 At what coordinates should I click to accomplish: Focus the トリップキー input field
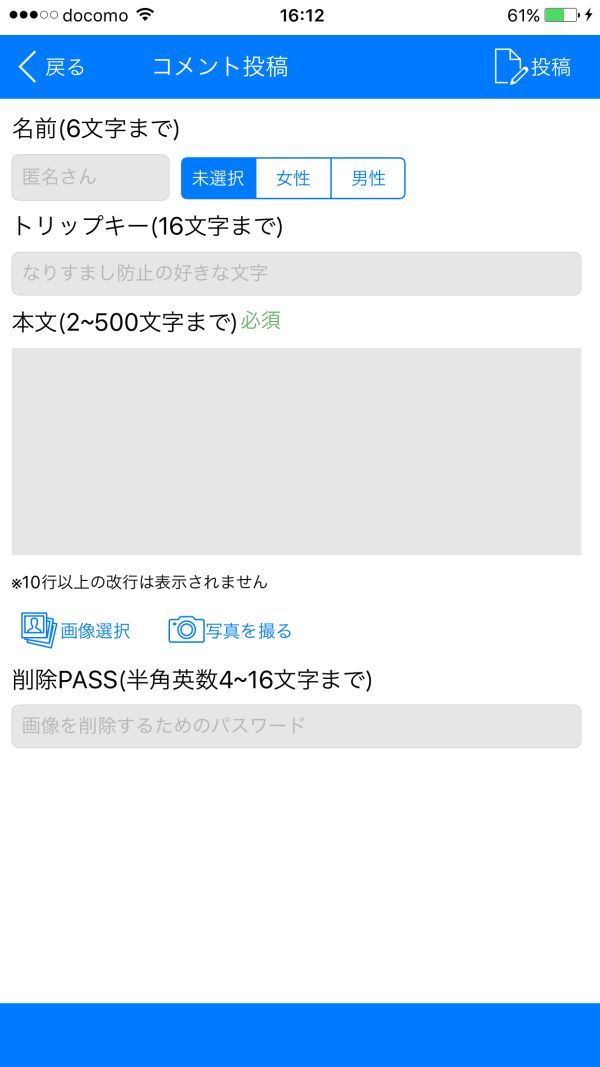pos(296,273)
